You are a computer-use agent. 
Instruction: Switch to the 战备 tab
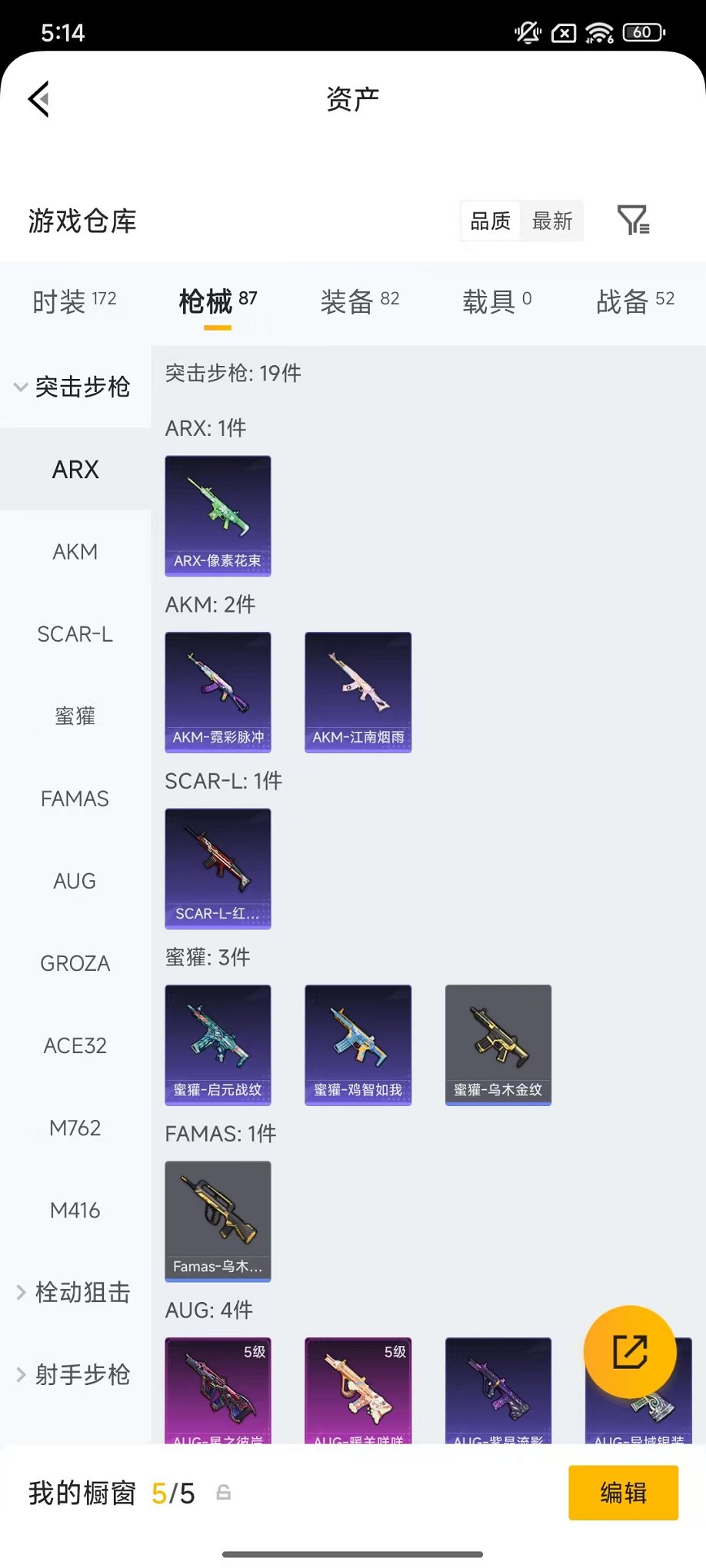pos(634,301)
